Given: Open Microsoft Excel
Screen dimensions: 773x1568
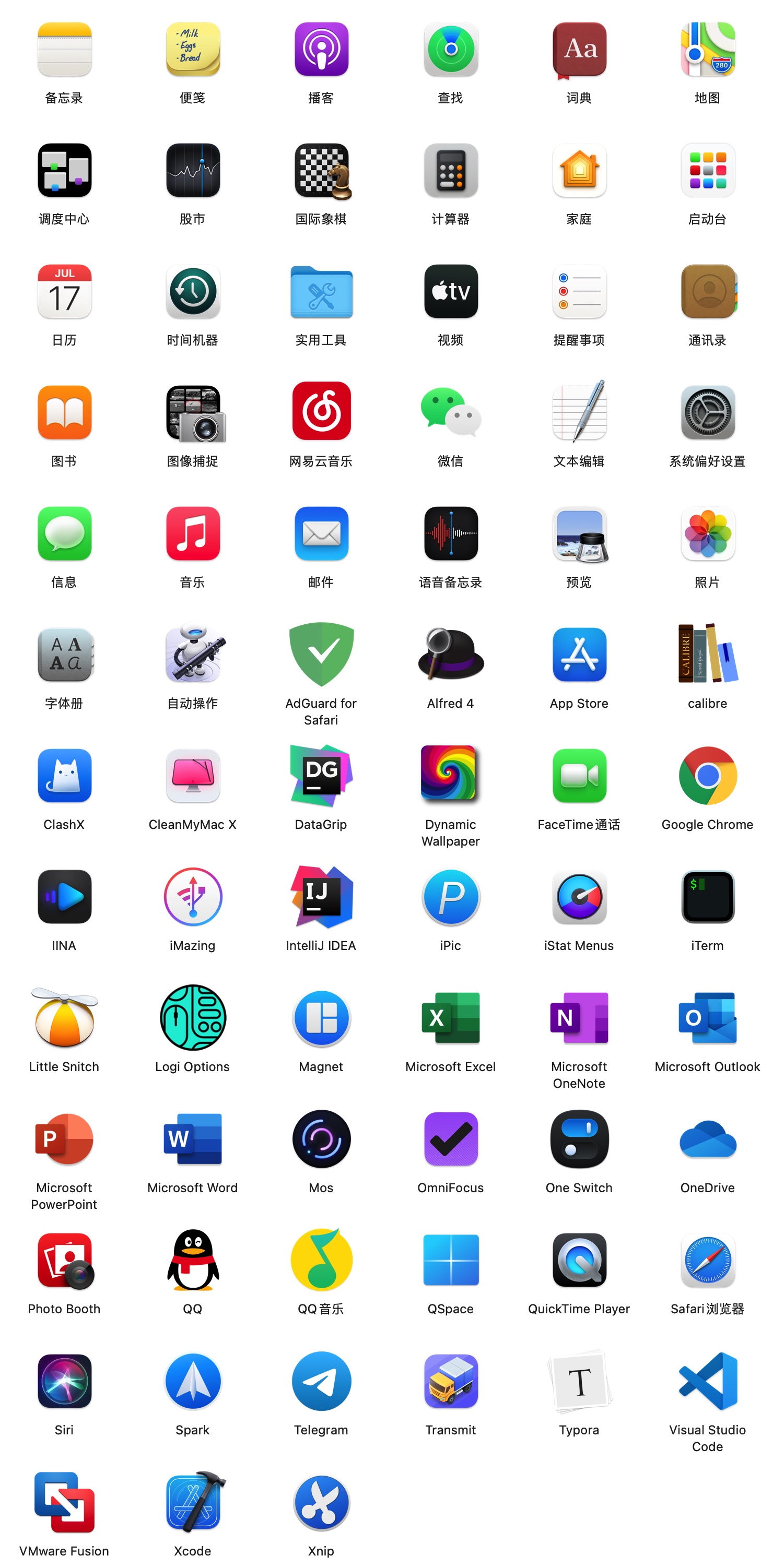Looking at the screenshot, I should 450,1018.
